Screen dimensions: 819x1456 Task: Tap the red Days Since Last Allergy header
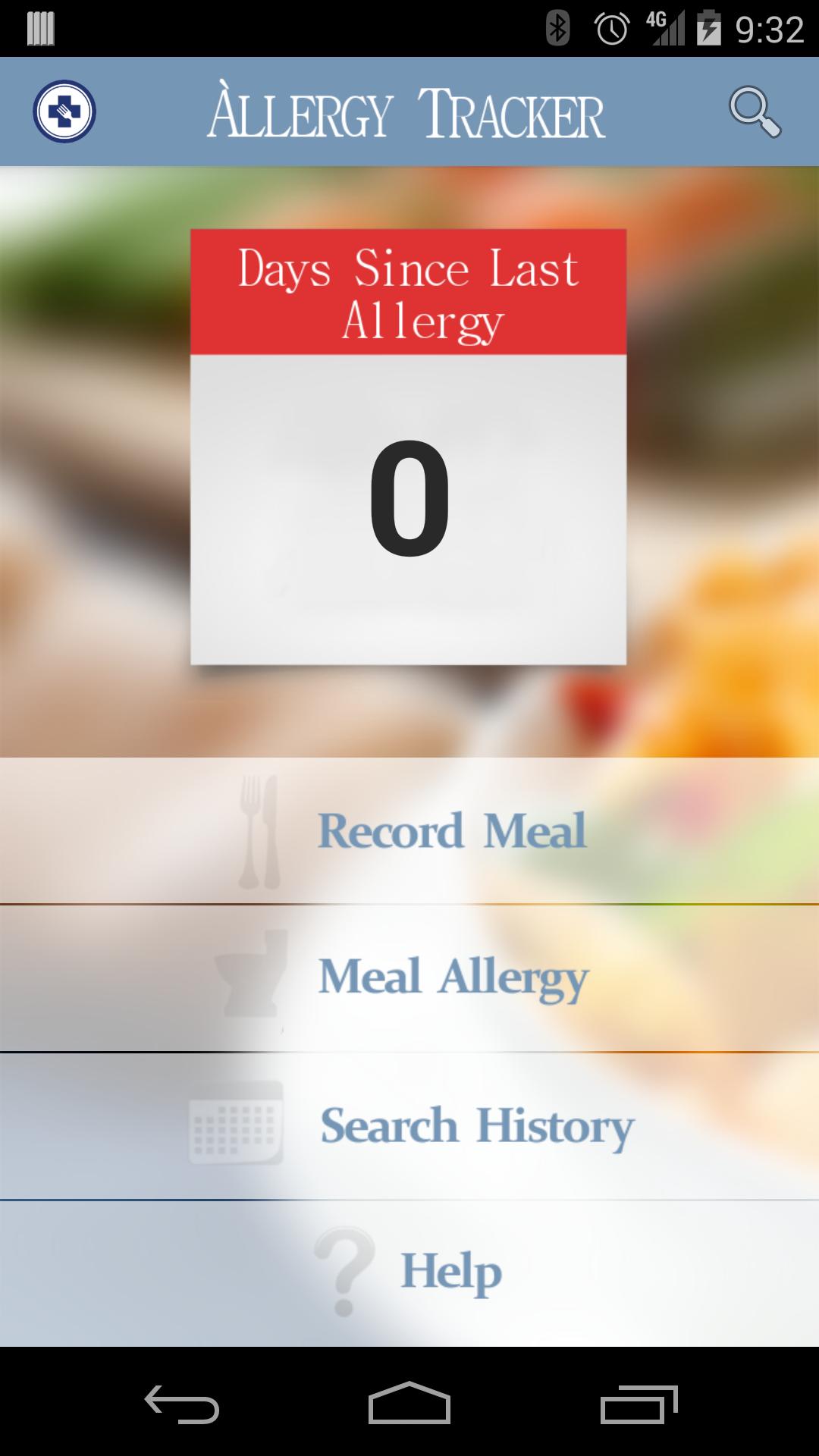pyautogui.click(x=409, y=292)
